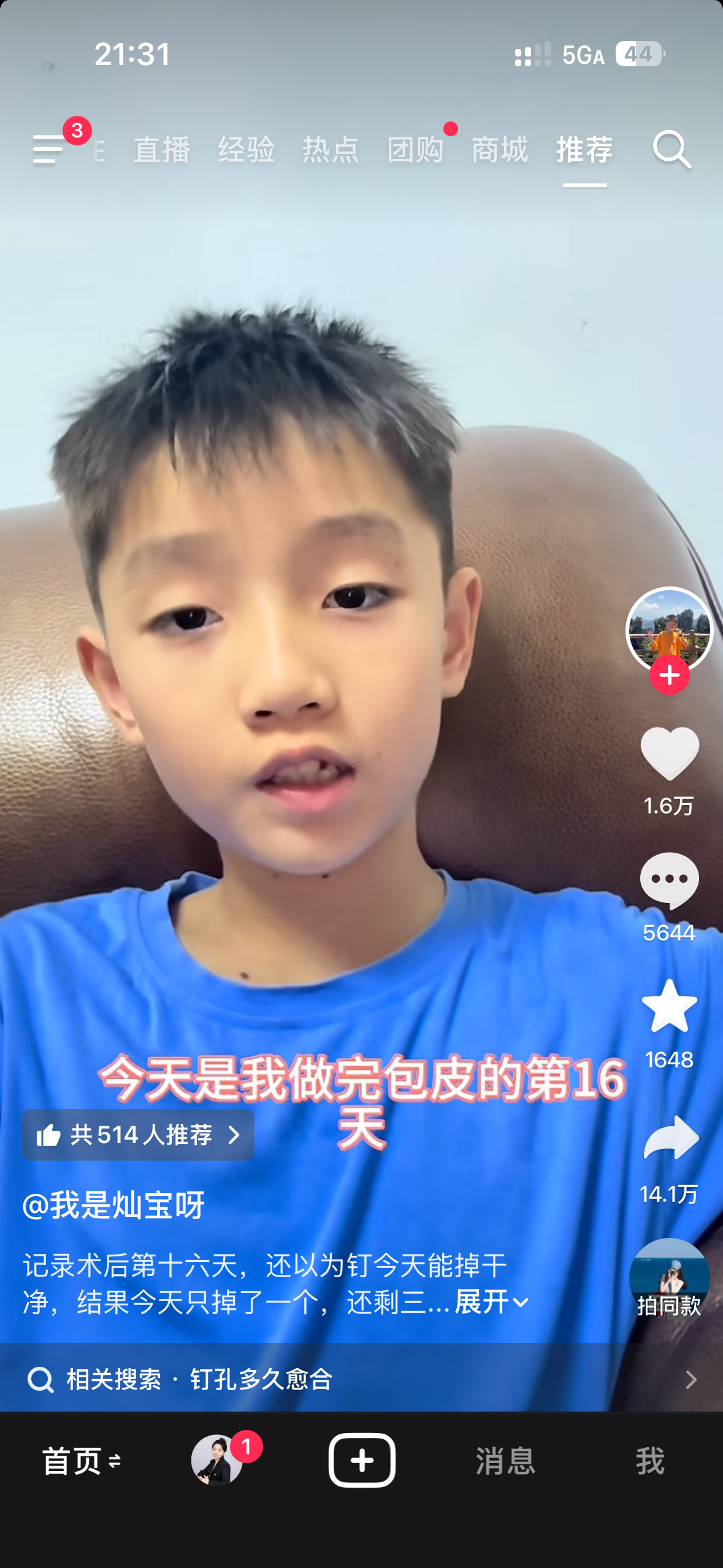The image size is (723, 1568).
Task: Switch to the 消息 tab
Action: point(505,1461)
